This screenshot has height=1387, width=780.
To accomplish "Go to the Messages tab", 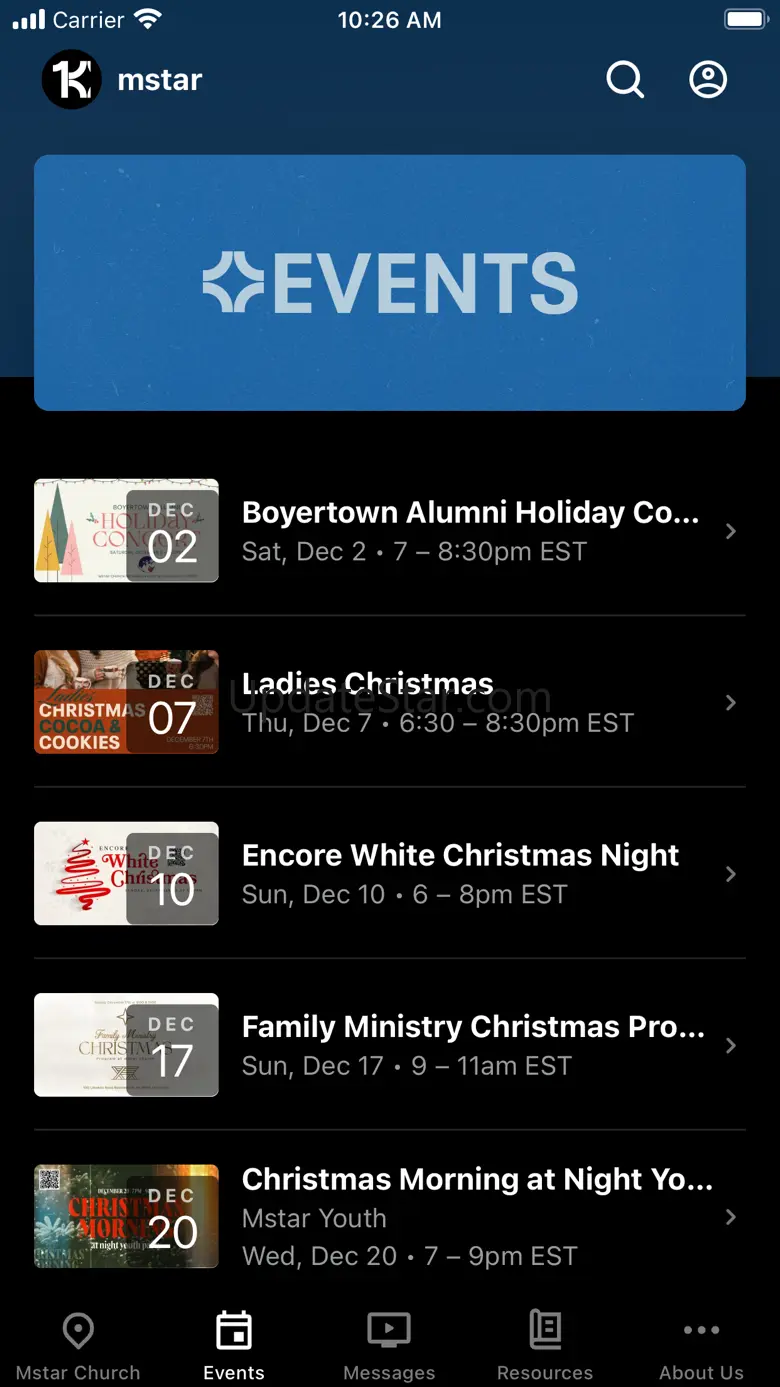I will click(389, 1347).
